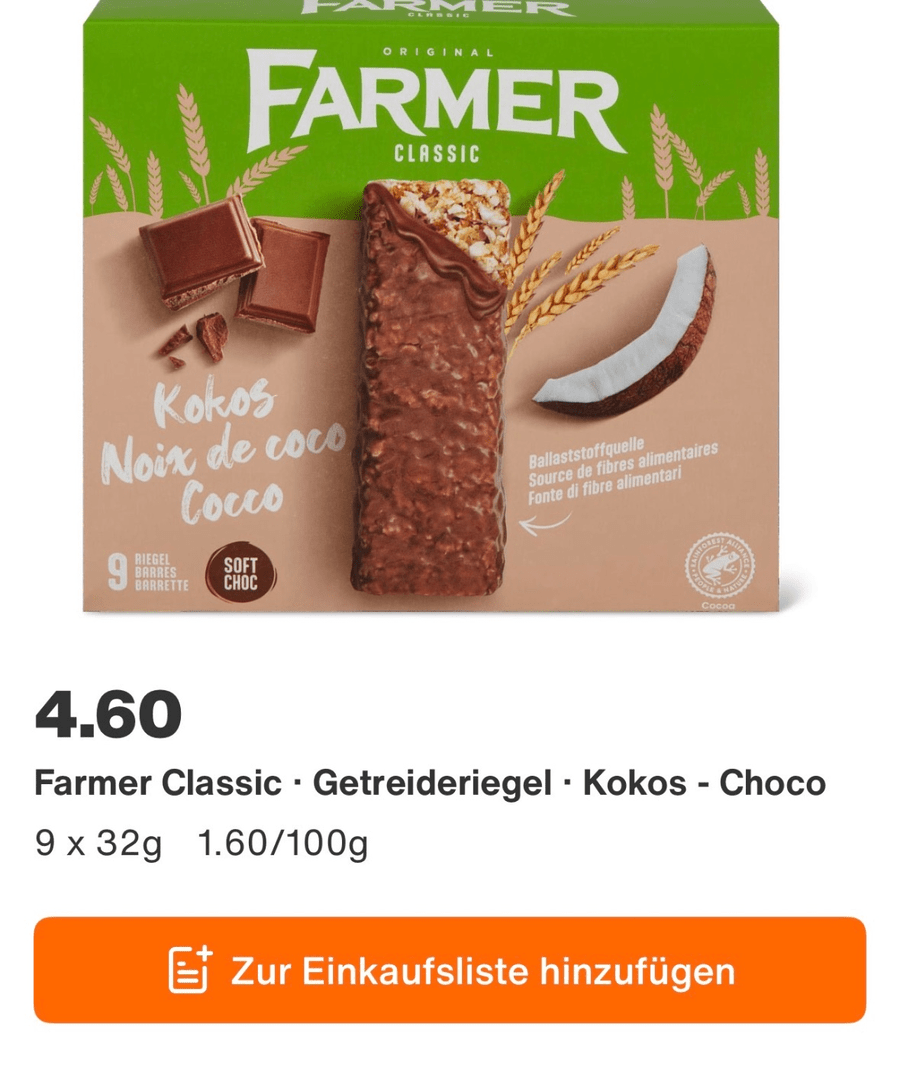Add product to the Einkaufsliste

449,969
